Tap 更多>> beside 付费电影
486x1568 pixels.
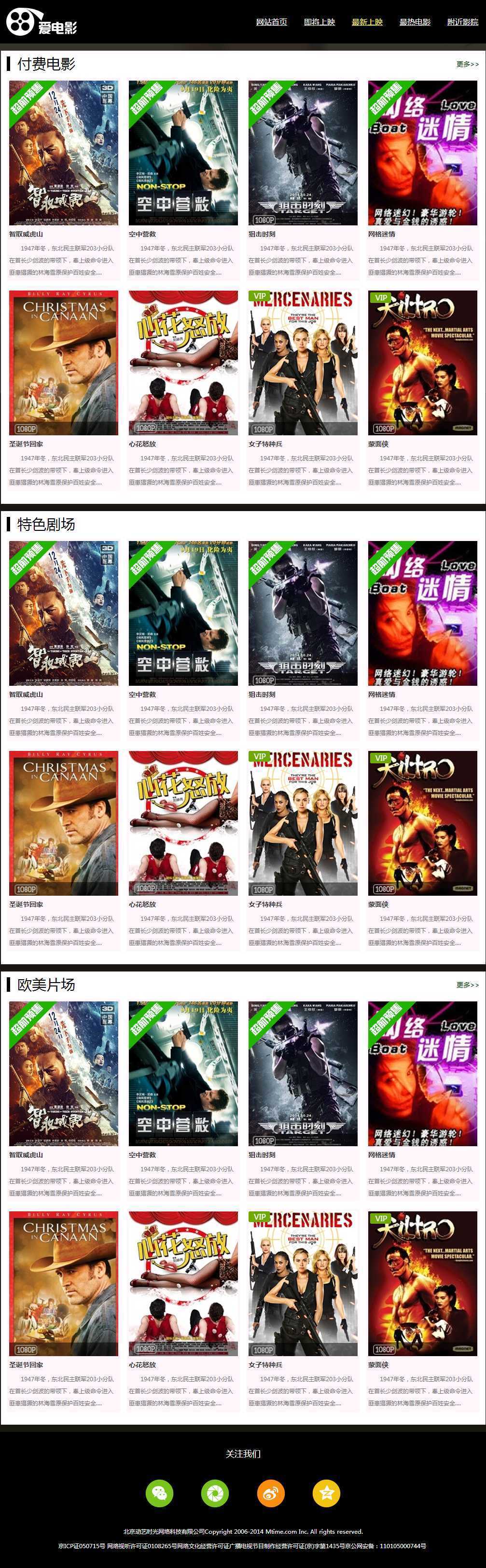pyautogui.click(x=467, y=64)
